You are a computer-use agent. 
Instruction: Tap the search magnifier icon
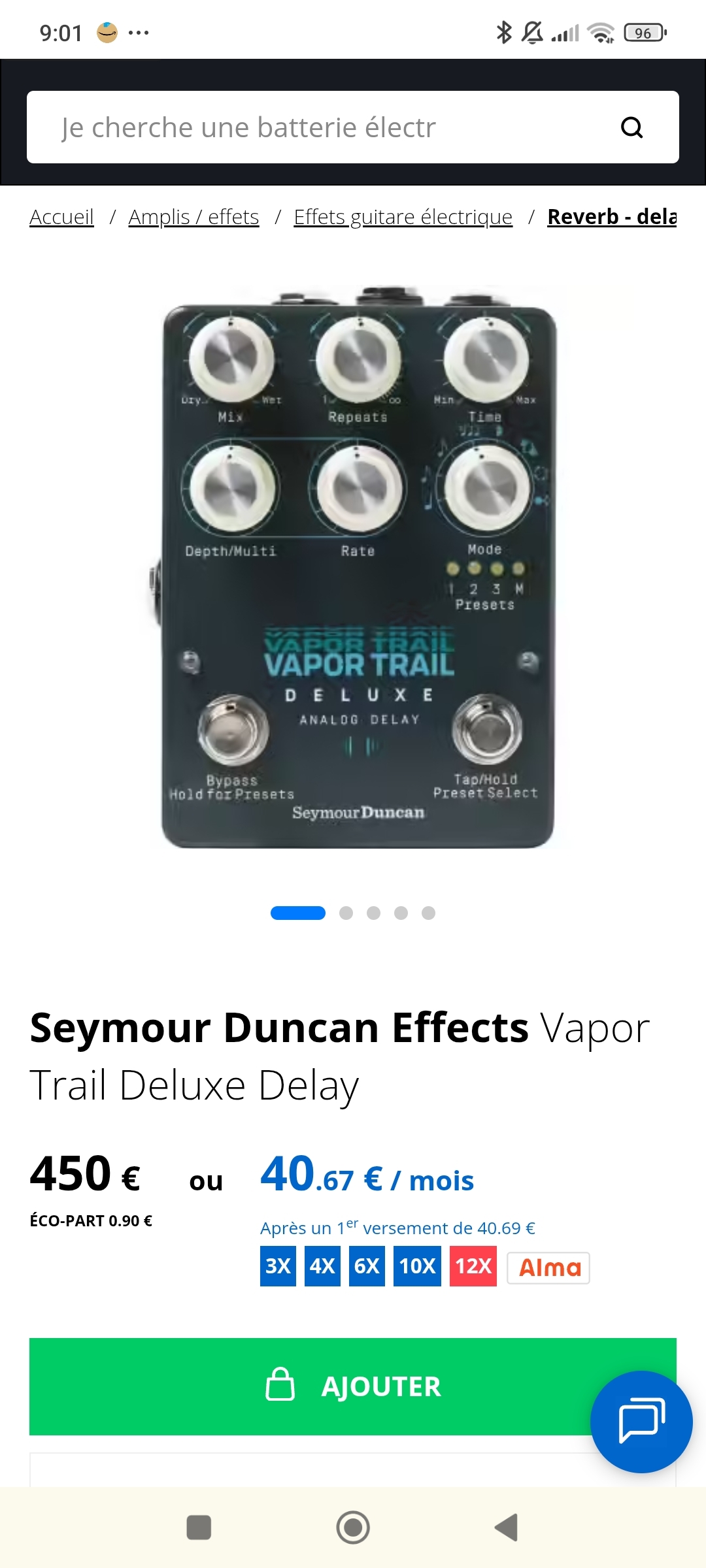click(x=631, y=127)
